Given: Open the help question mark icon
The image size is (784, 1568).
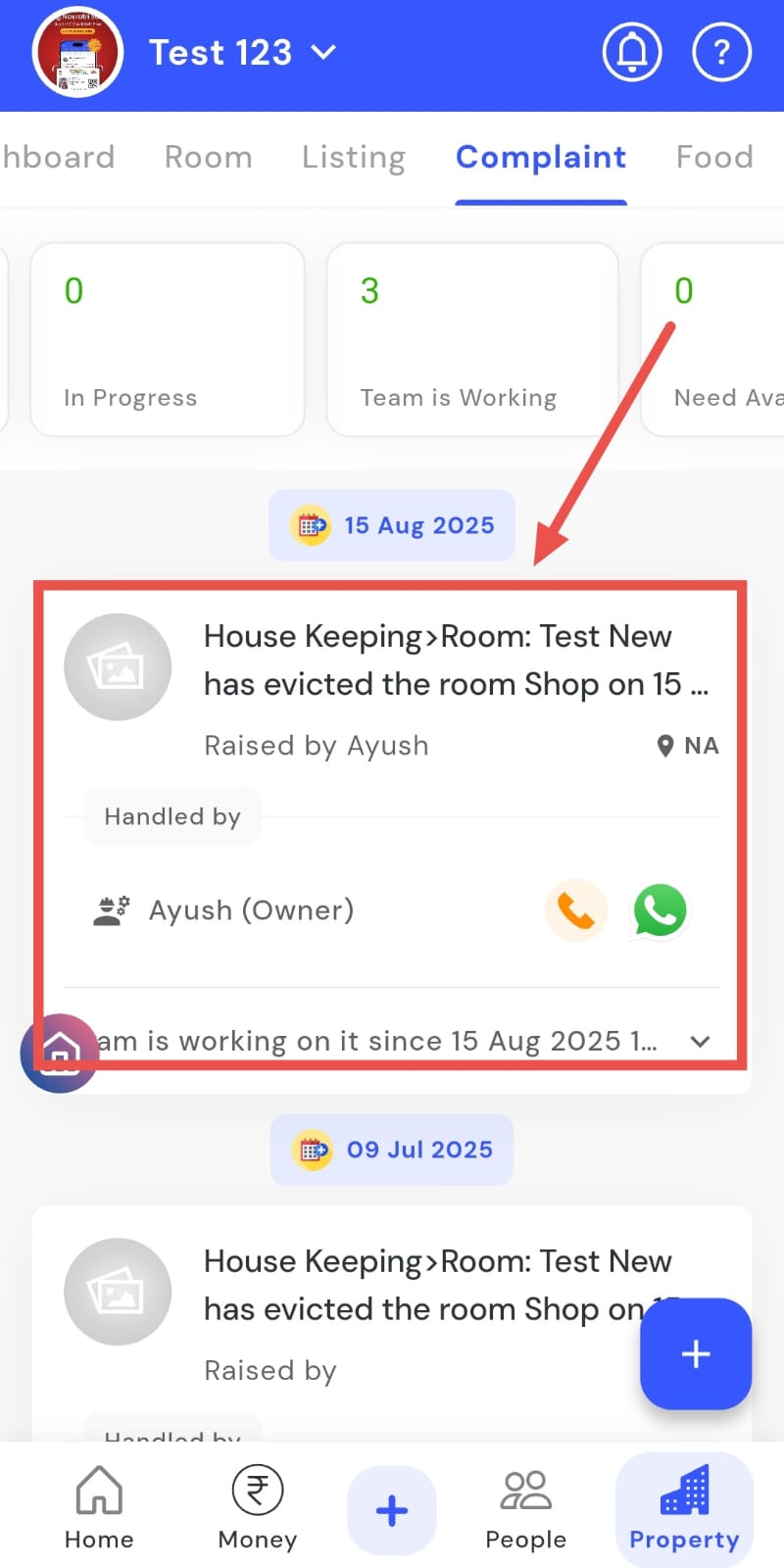Looking at the screenshot, I should (721, 52).
